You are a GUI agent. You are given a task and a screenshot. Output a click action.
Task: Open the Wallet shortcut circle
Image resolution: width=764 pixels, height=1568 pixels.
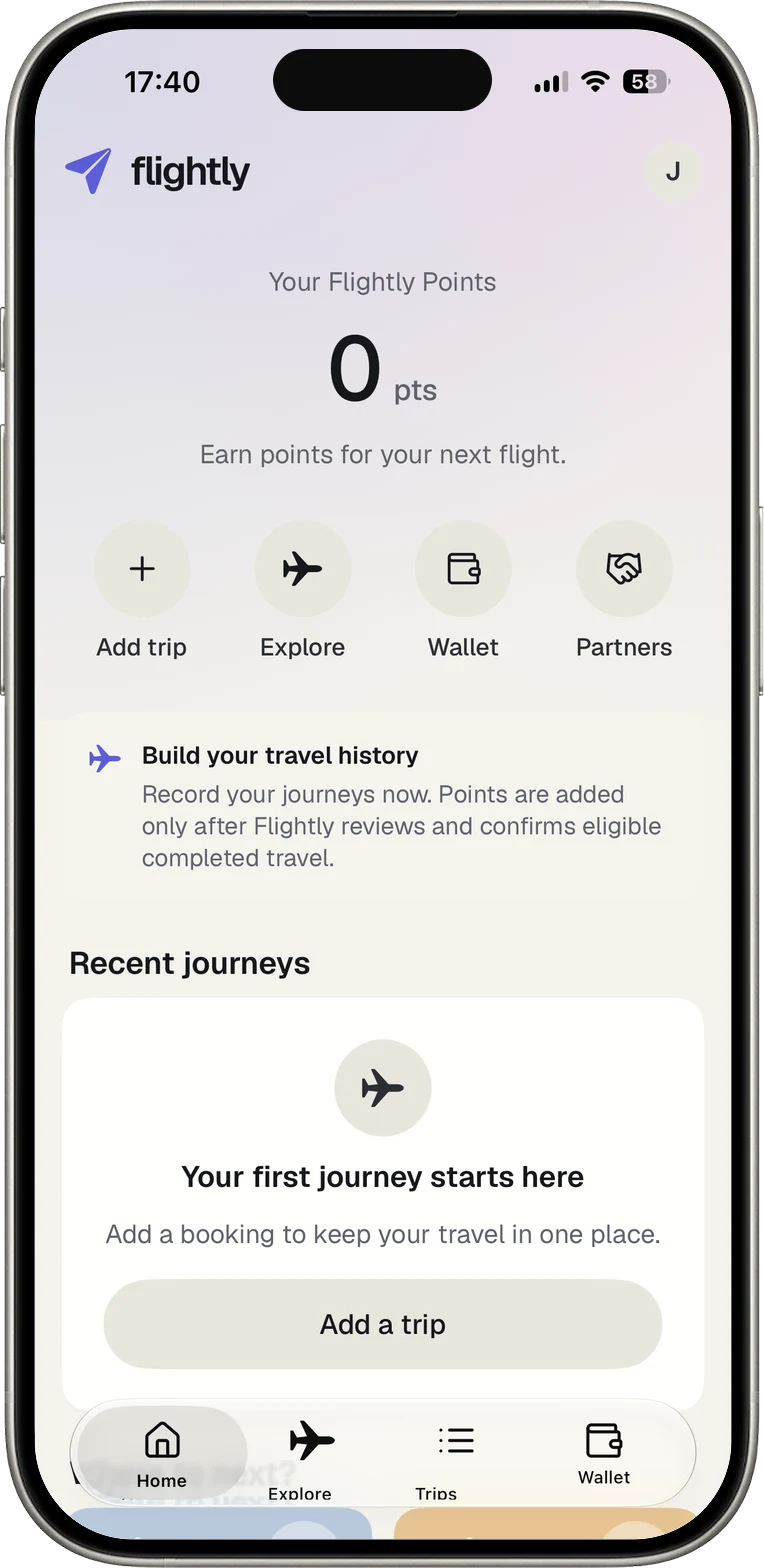tap(463, 569)
